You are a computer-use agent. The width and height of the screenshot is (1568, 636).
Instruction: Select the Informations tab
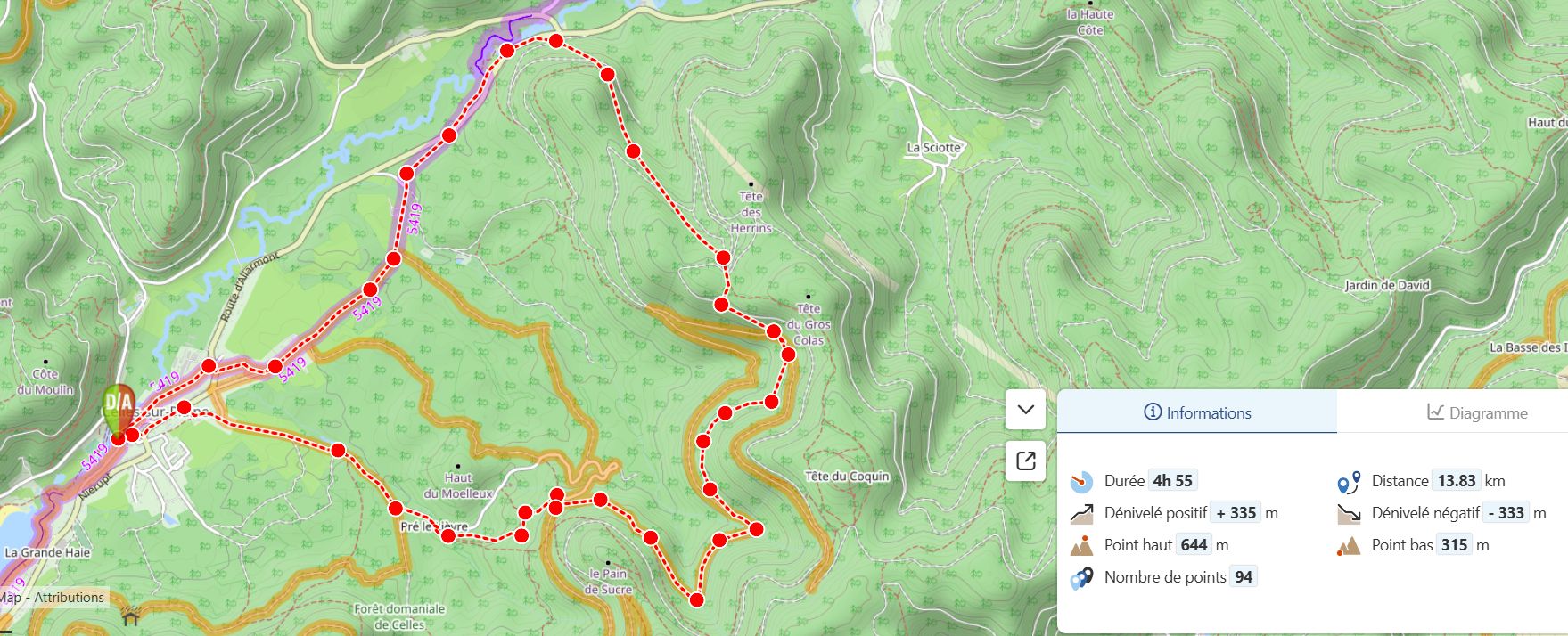tap(1197, 412)
